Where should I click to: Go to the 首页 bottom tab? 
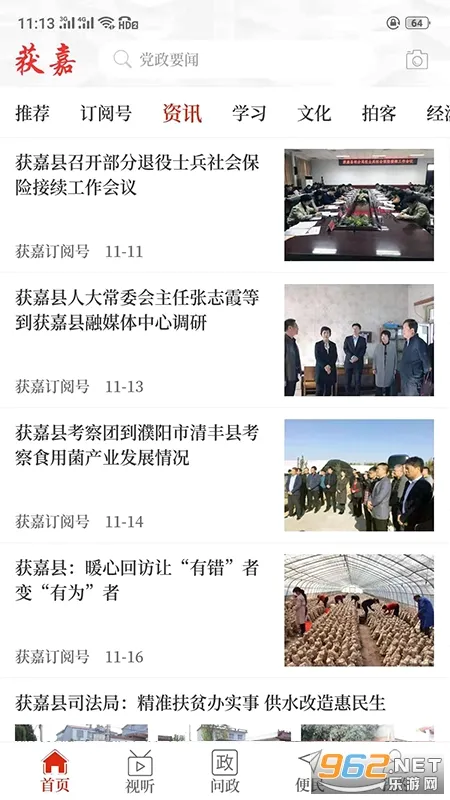coord(55,770)
